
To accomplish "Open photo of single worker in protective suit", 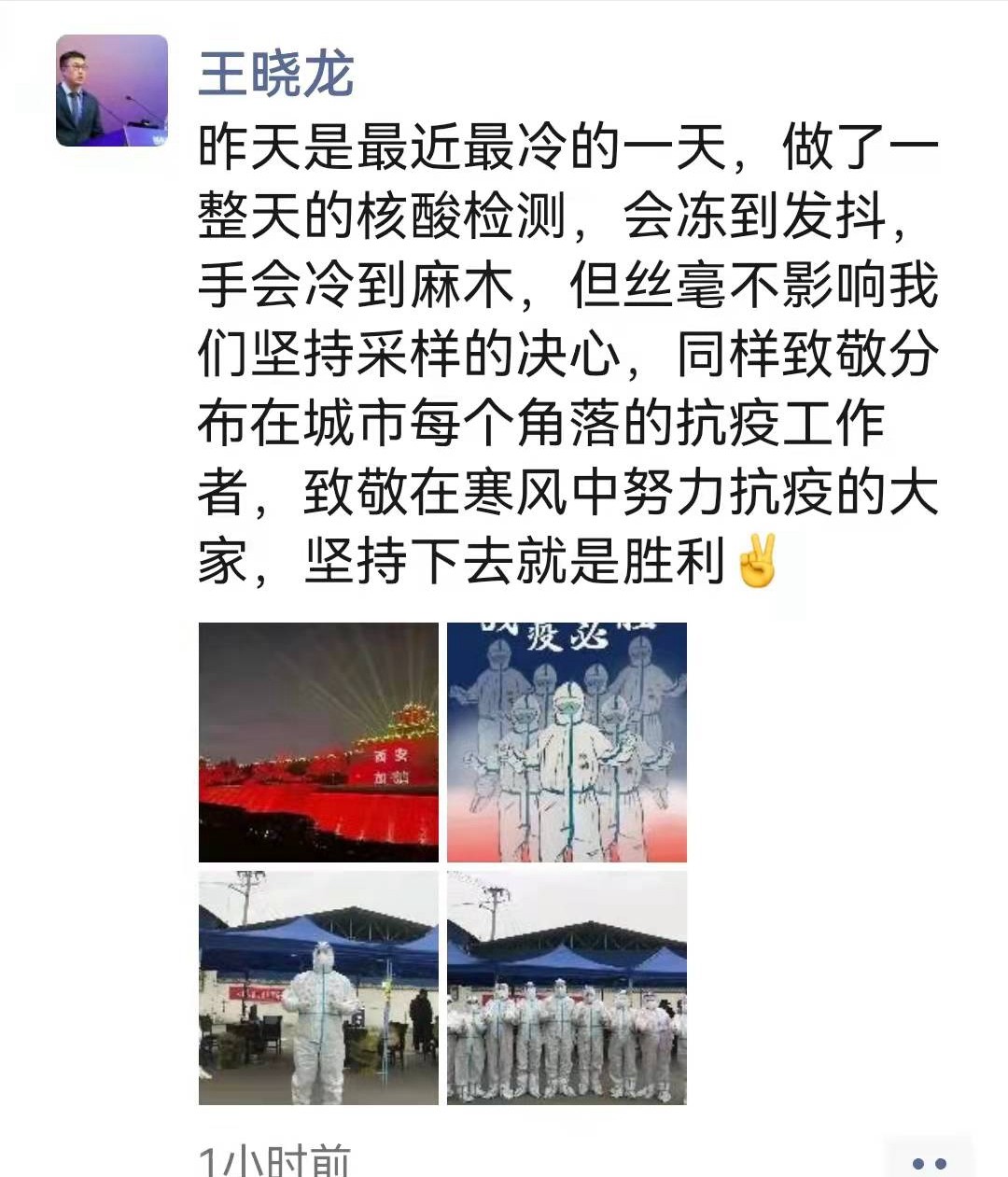I will (x=318, y=988).
